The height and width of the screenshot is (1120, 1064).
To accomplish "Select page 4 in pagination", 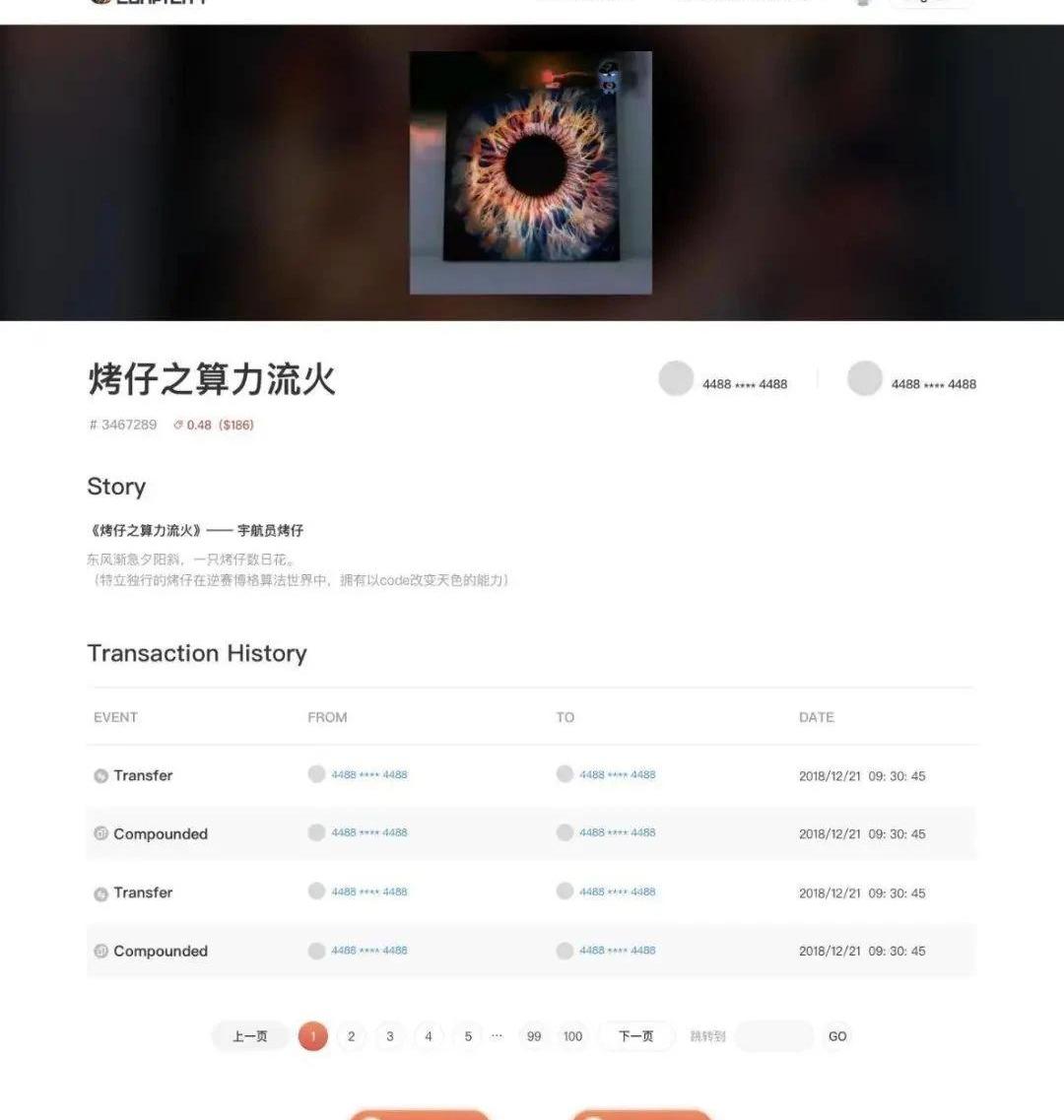I will click(x=428, y=1036).
